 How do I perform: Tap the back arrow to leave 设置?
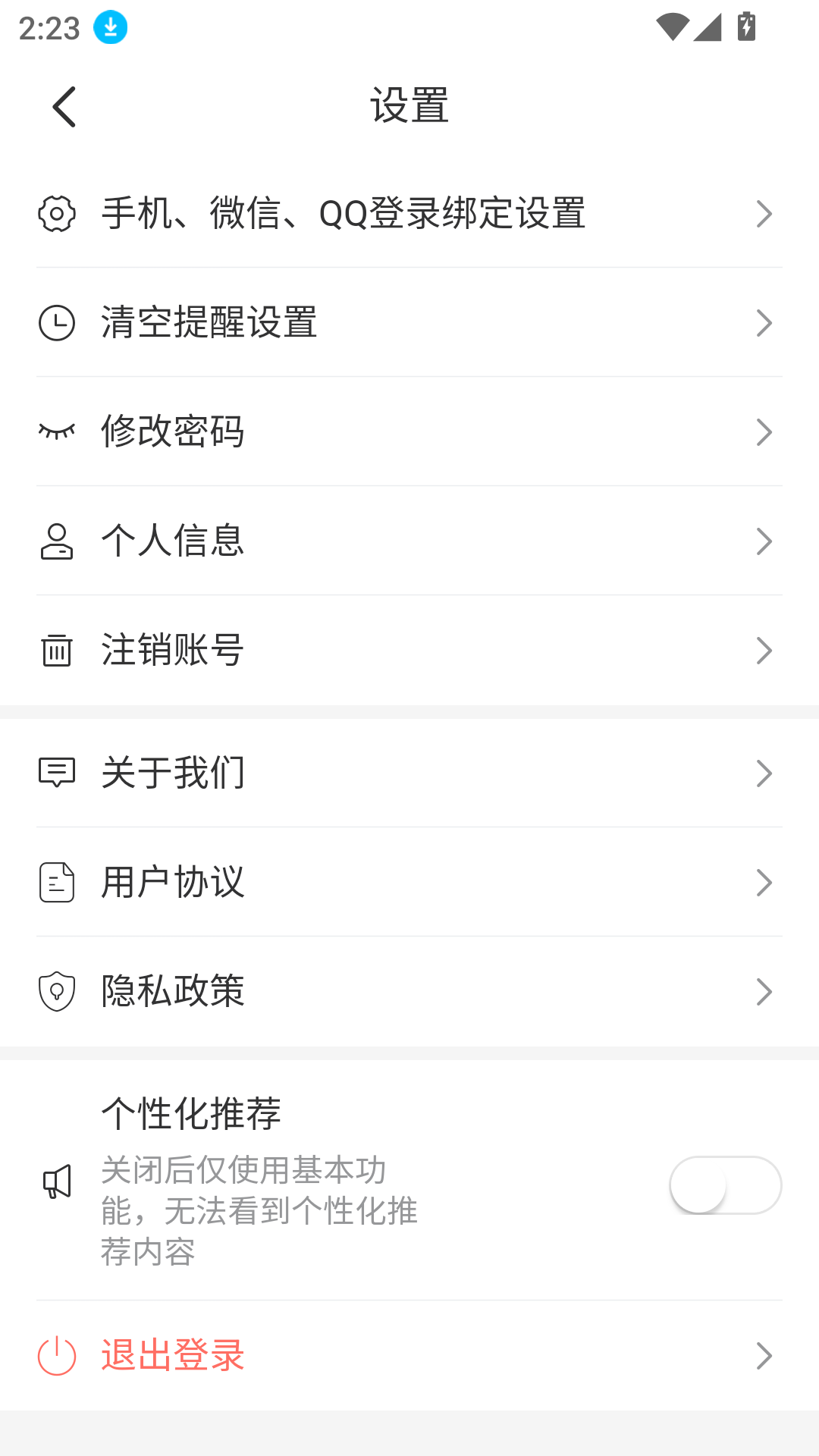pyautogui.click(x=63, y=105)
